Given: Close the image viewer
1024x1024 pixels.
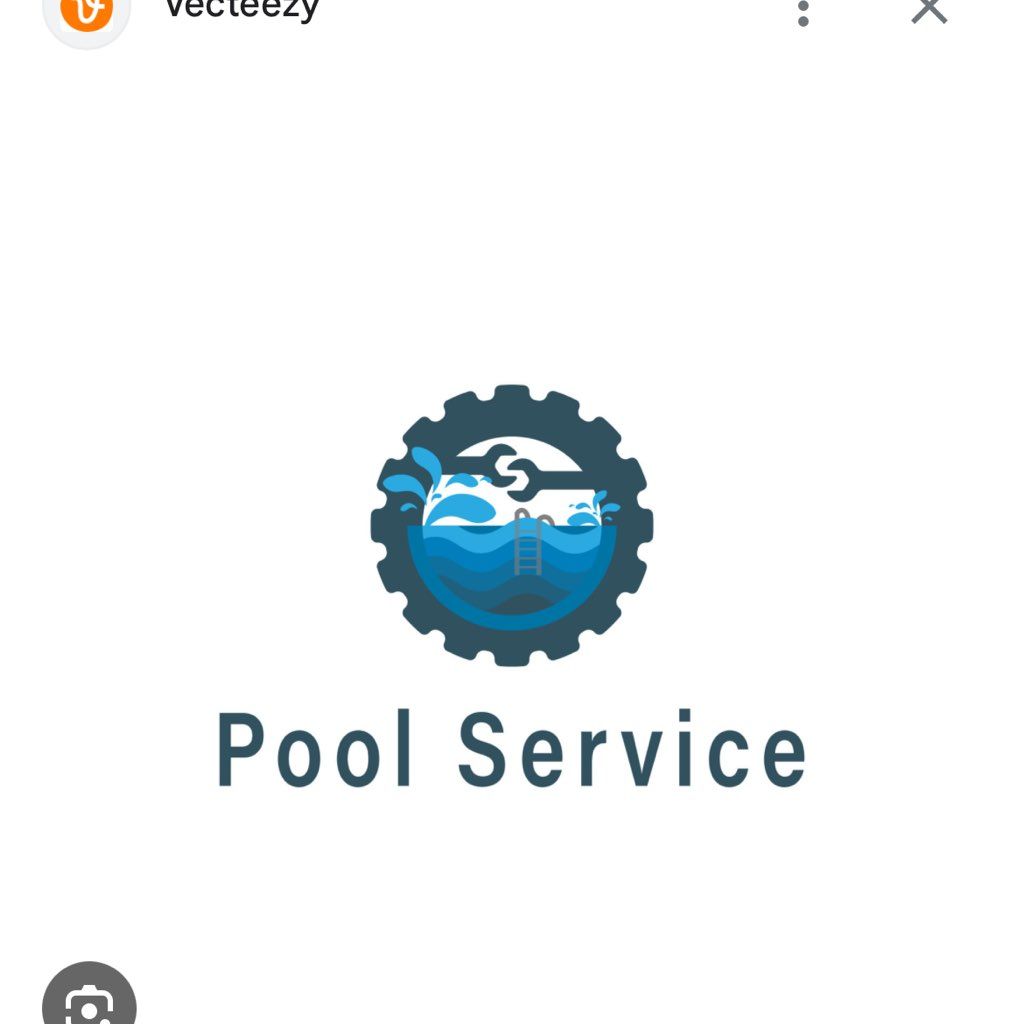Looking at the screenshot, I should [x=928, y=10].
